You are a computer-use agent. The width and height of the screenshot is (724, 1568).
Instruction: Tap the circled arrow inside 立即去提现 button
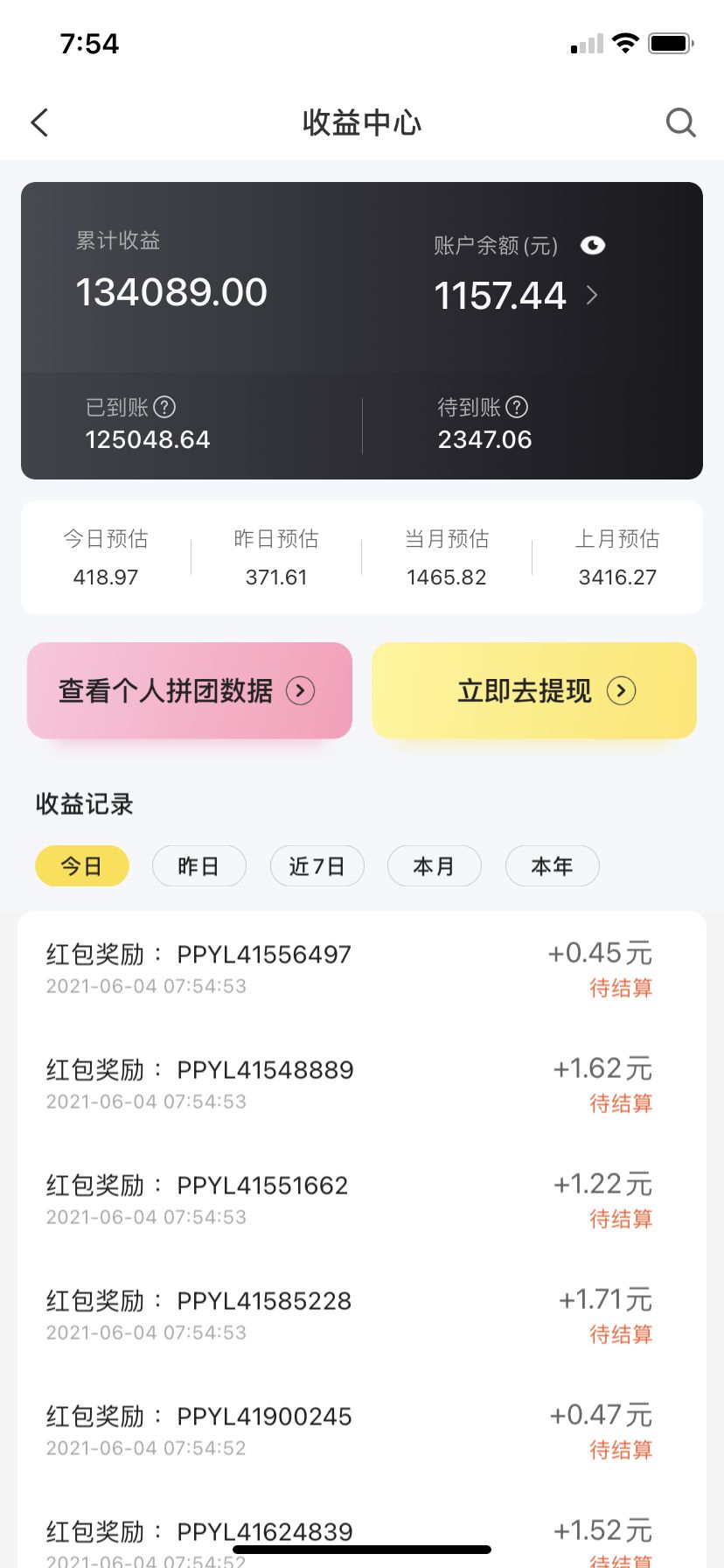[622, 690]
